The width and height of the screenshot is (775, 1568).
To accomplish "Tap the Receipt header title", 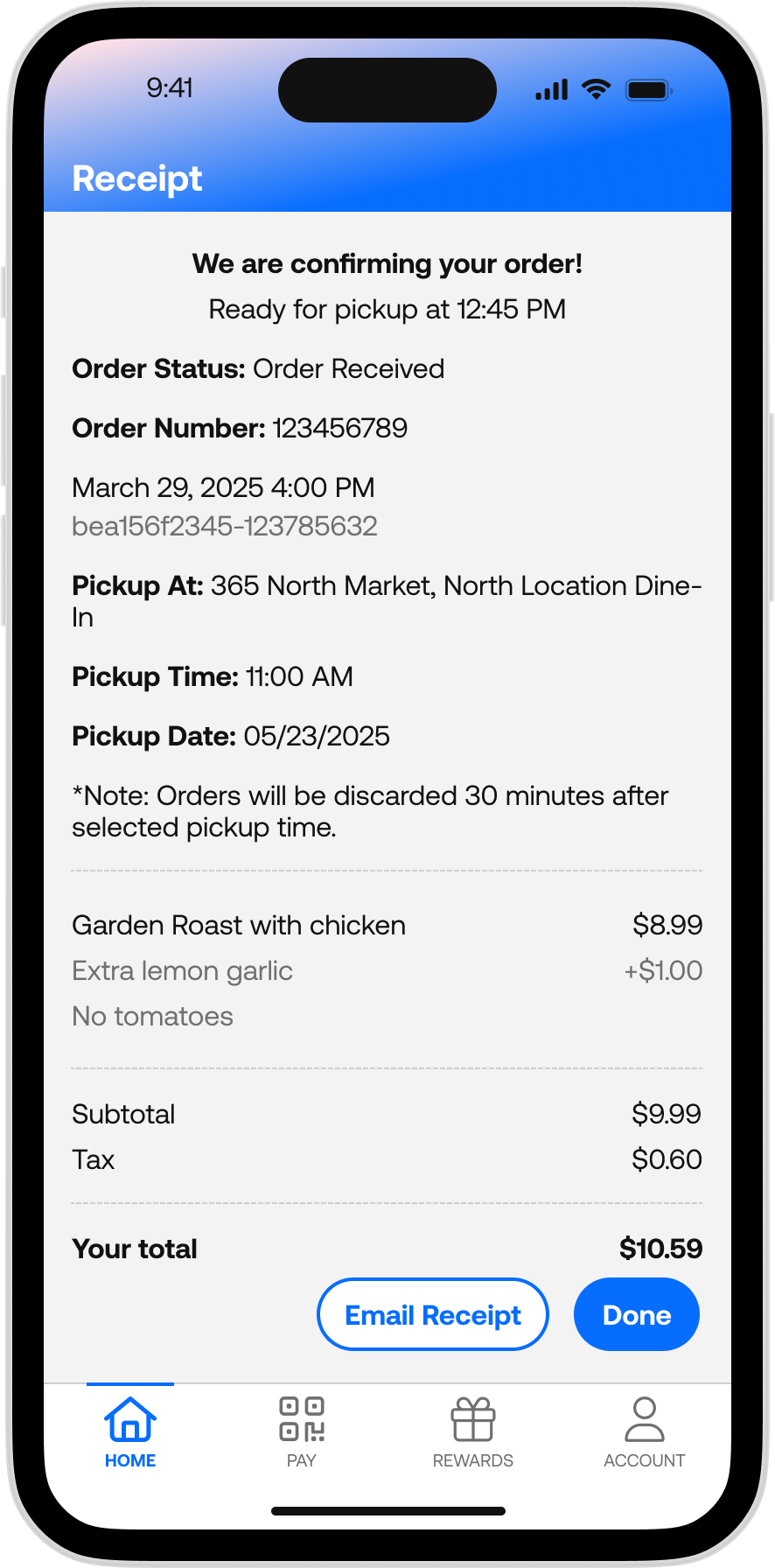I will 136,178.
